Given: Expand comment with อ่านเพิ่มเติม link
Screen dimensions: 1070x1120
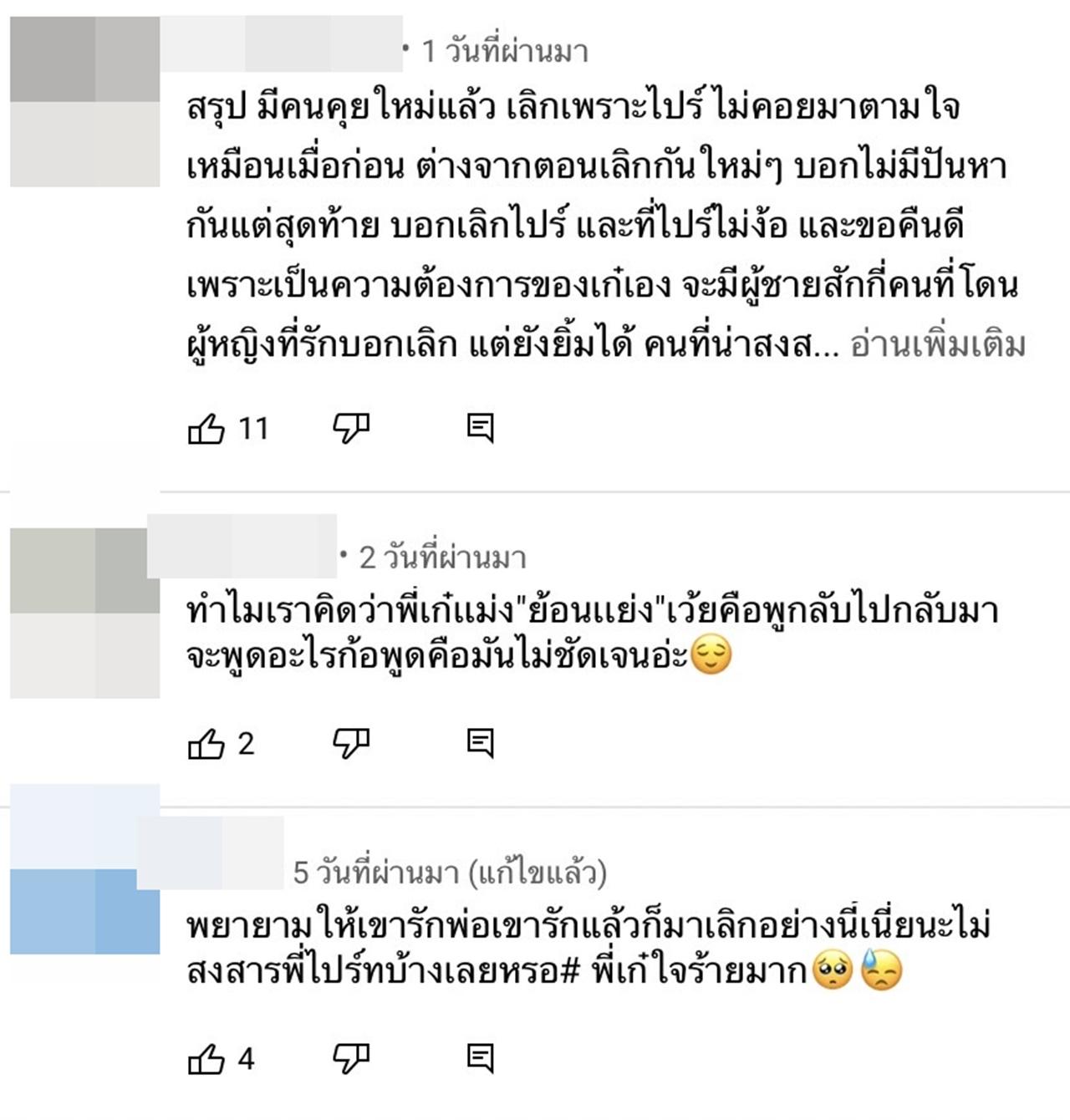Looking at the screenshot, I should click(937, 345).
